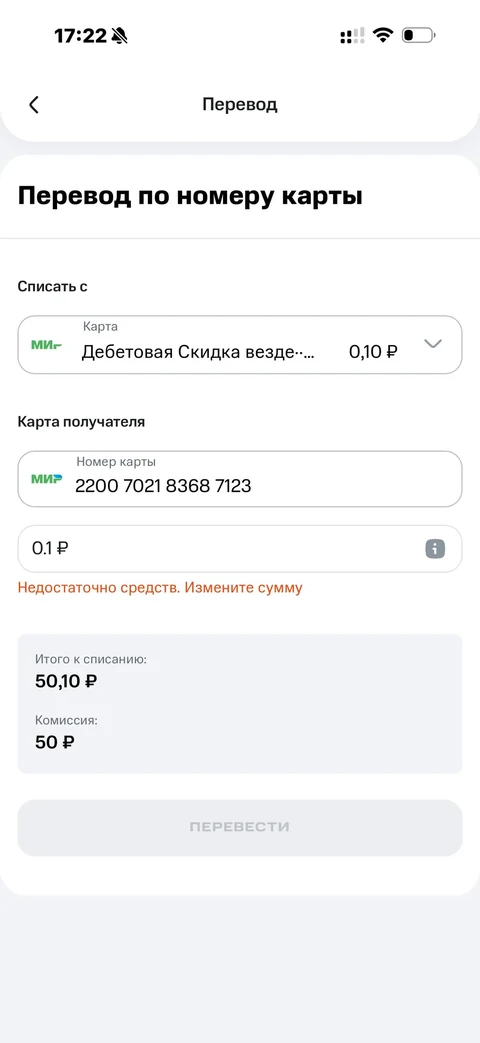Edit the recipient Номер карты field

(x=239, y=479)
